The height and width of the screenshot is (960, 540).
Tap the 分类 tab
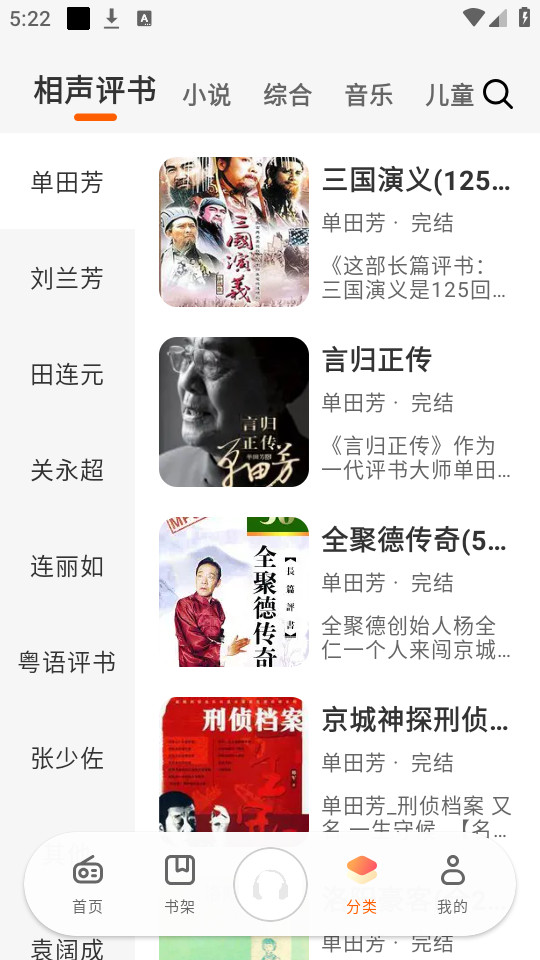coord(362,885)
